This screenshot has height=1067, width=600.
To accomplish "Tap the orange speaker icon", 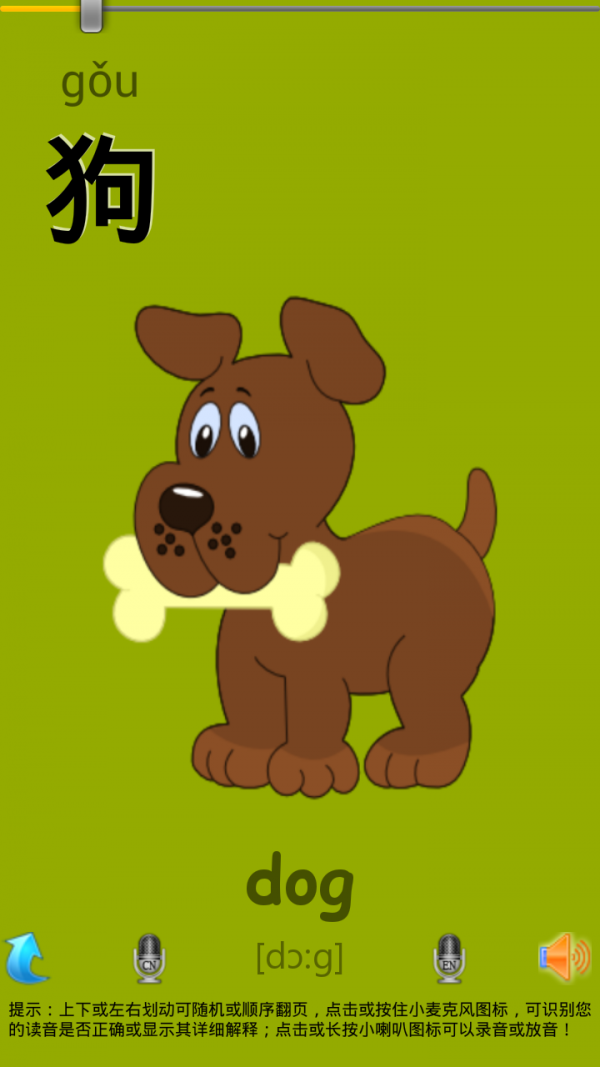I will [565, 957].
